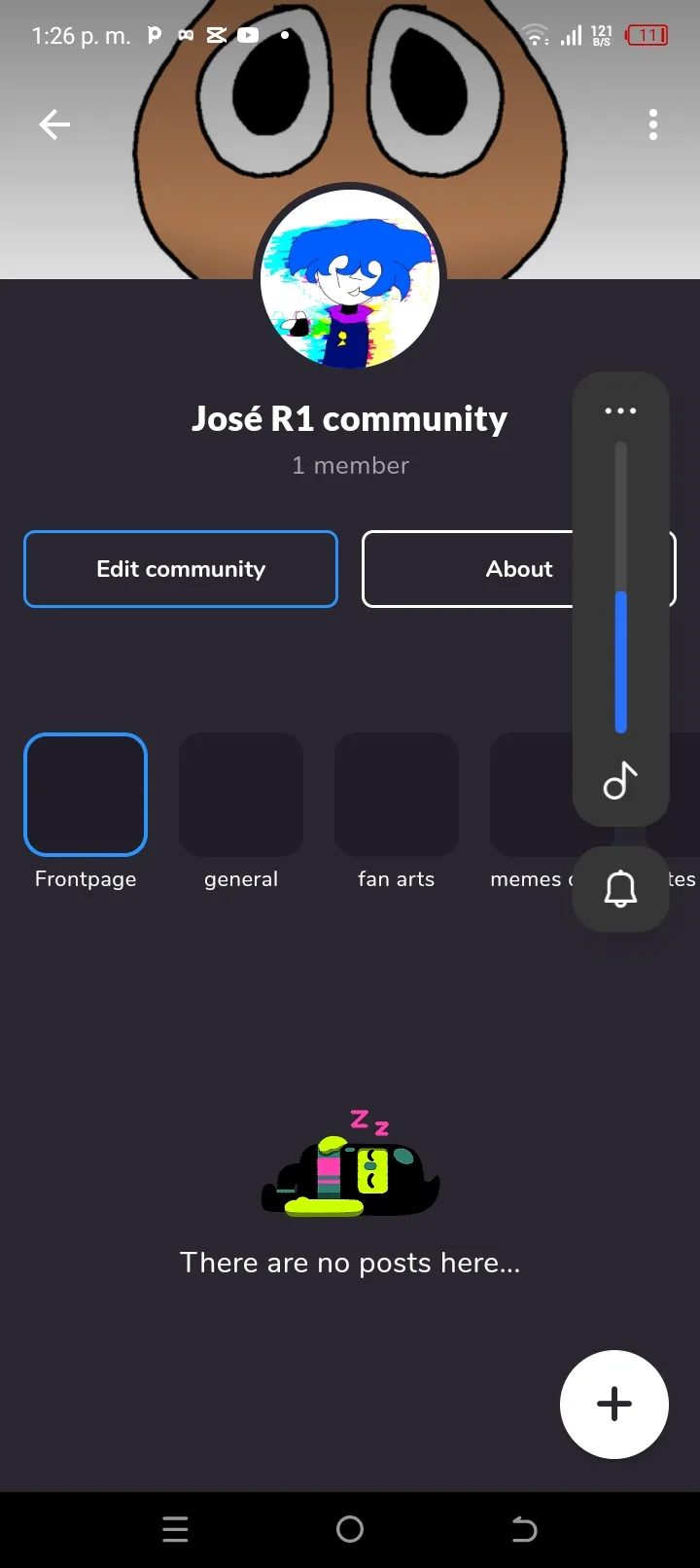Go back using the top-left arrow

pyautogui.click(x=54, y=125)
